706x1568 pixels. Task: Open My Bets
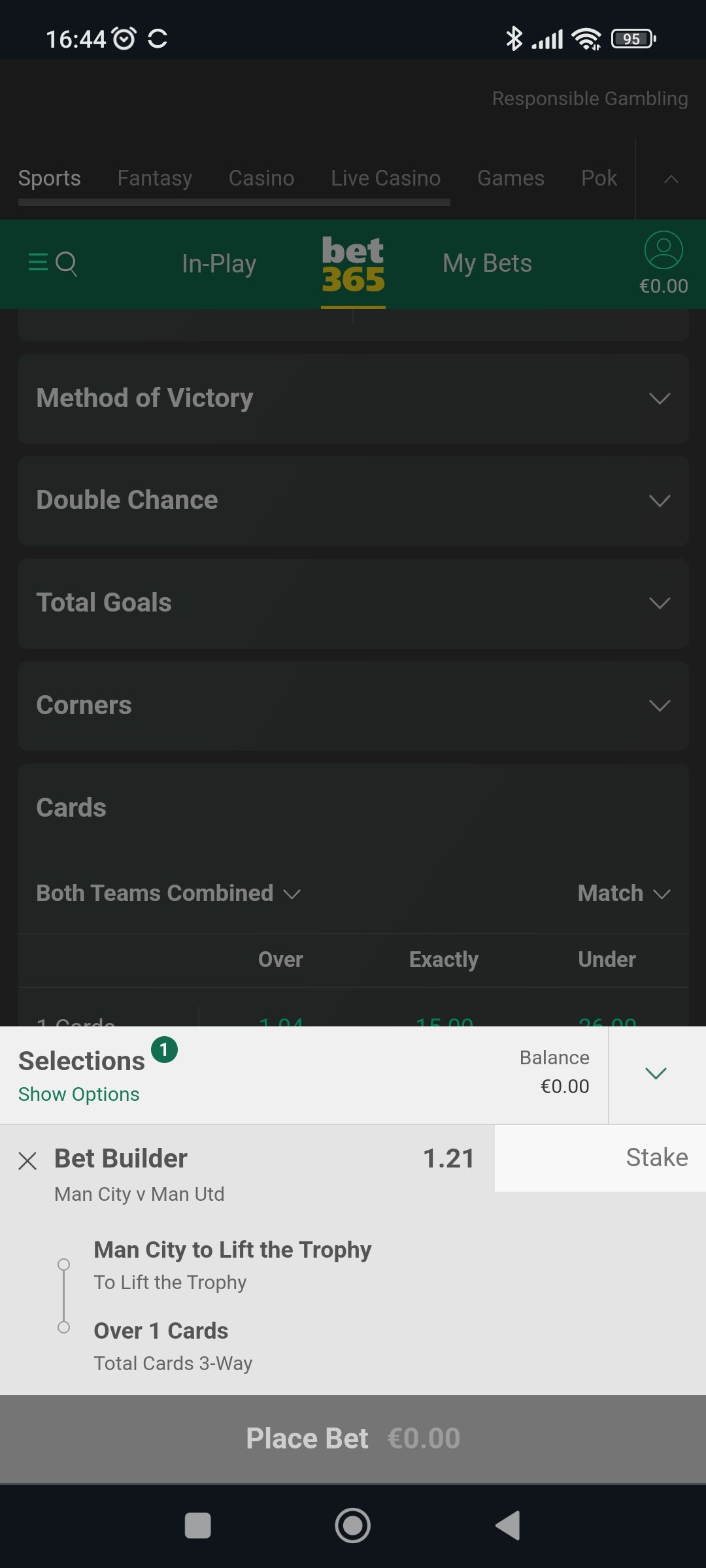pyautogui.click(x=487, y=264)
